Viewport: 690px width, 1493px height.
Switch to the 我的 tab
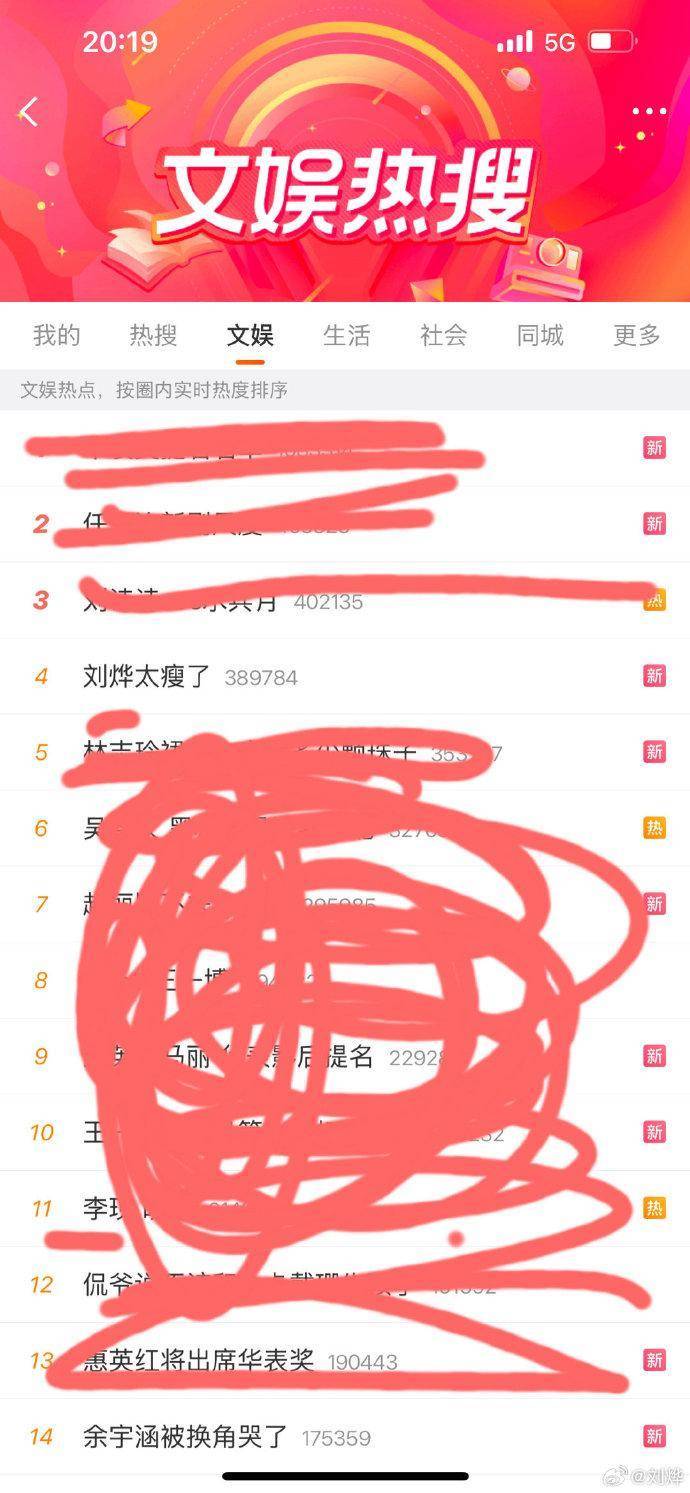[57, 336]
